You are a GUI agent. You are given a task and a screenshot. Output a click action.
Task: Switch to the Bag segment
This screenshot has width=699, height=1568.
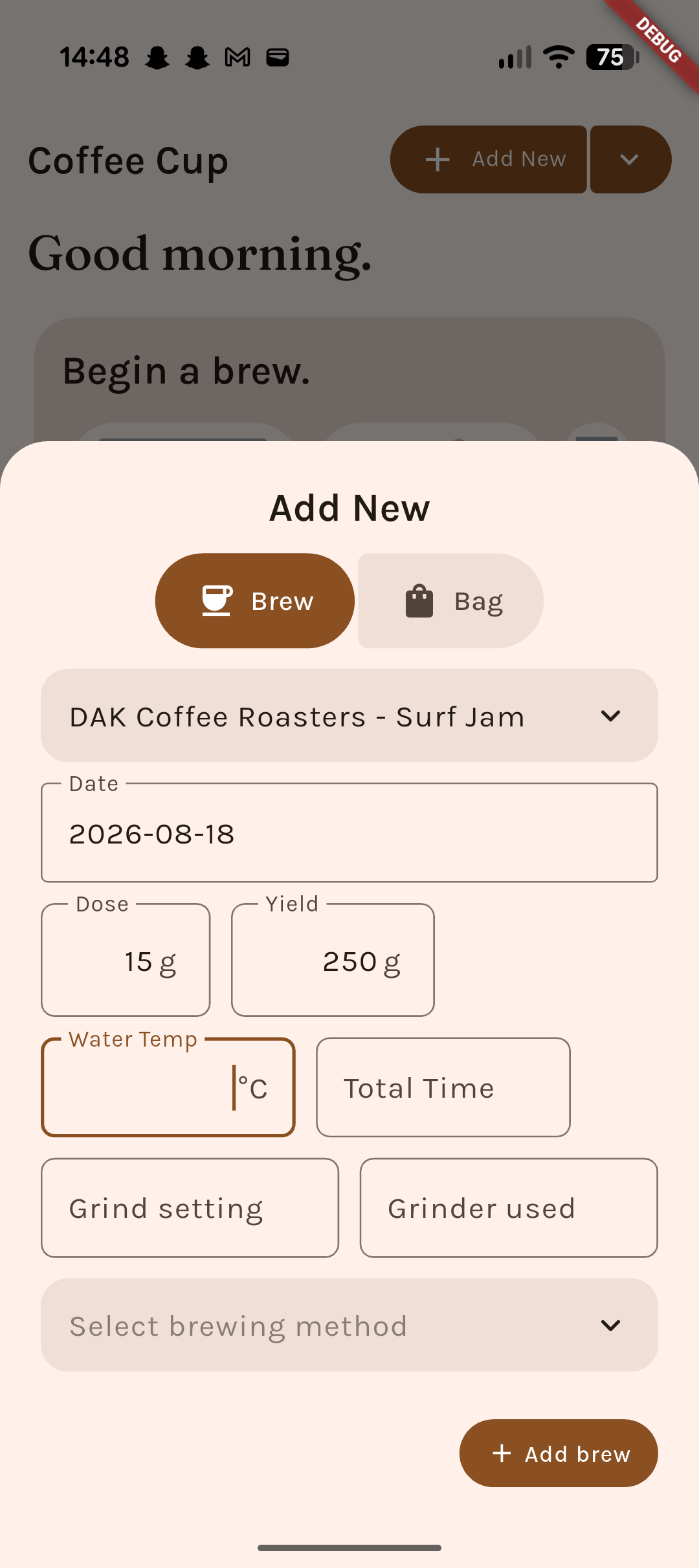pyautogui.click(x=450, y=601)
